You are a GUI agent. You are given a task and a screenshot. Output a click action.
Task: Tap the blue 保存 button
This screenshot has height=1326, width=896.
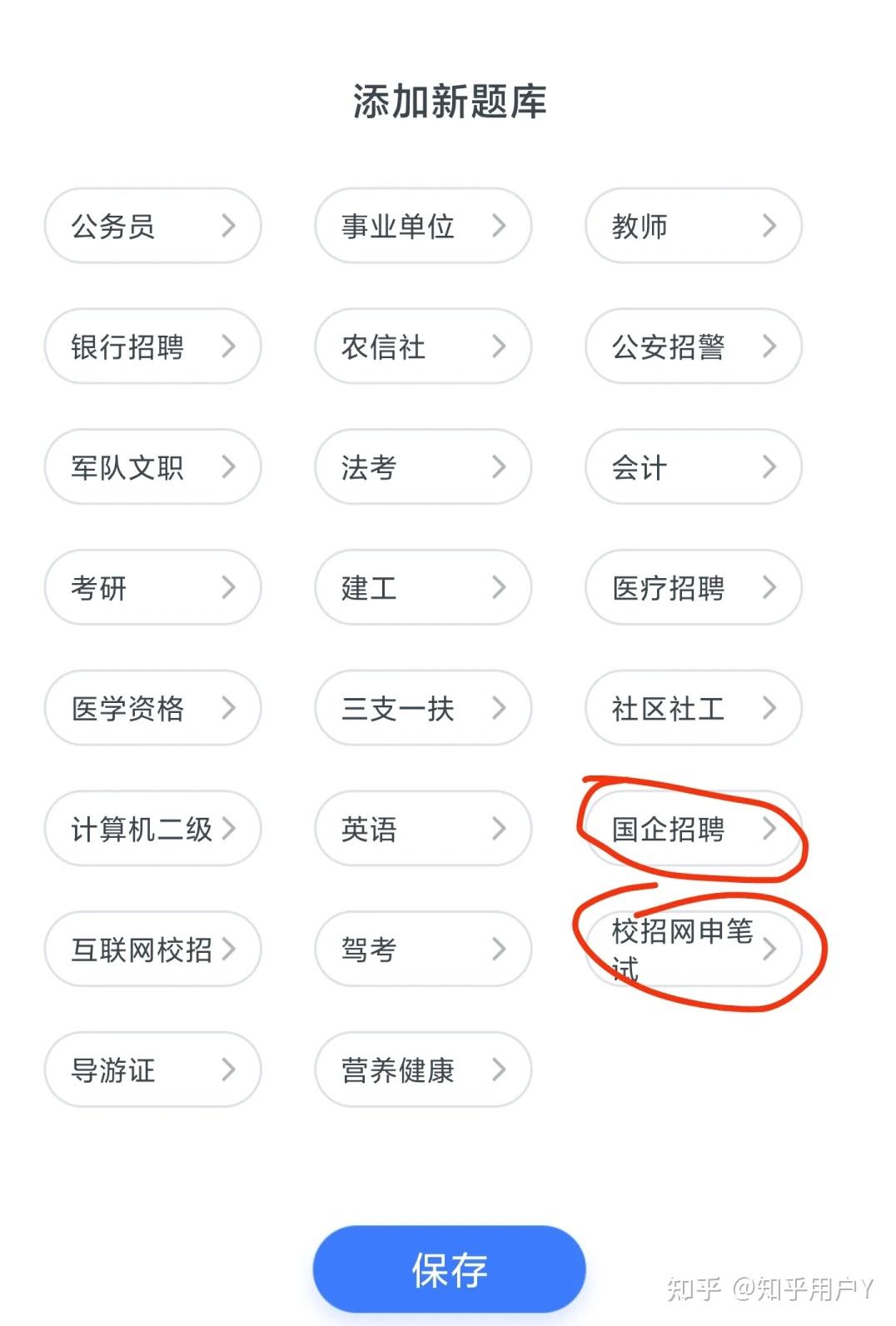tap(449, 1269)
